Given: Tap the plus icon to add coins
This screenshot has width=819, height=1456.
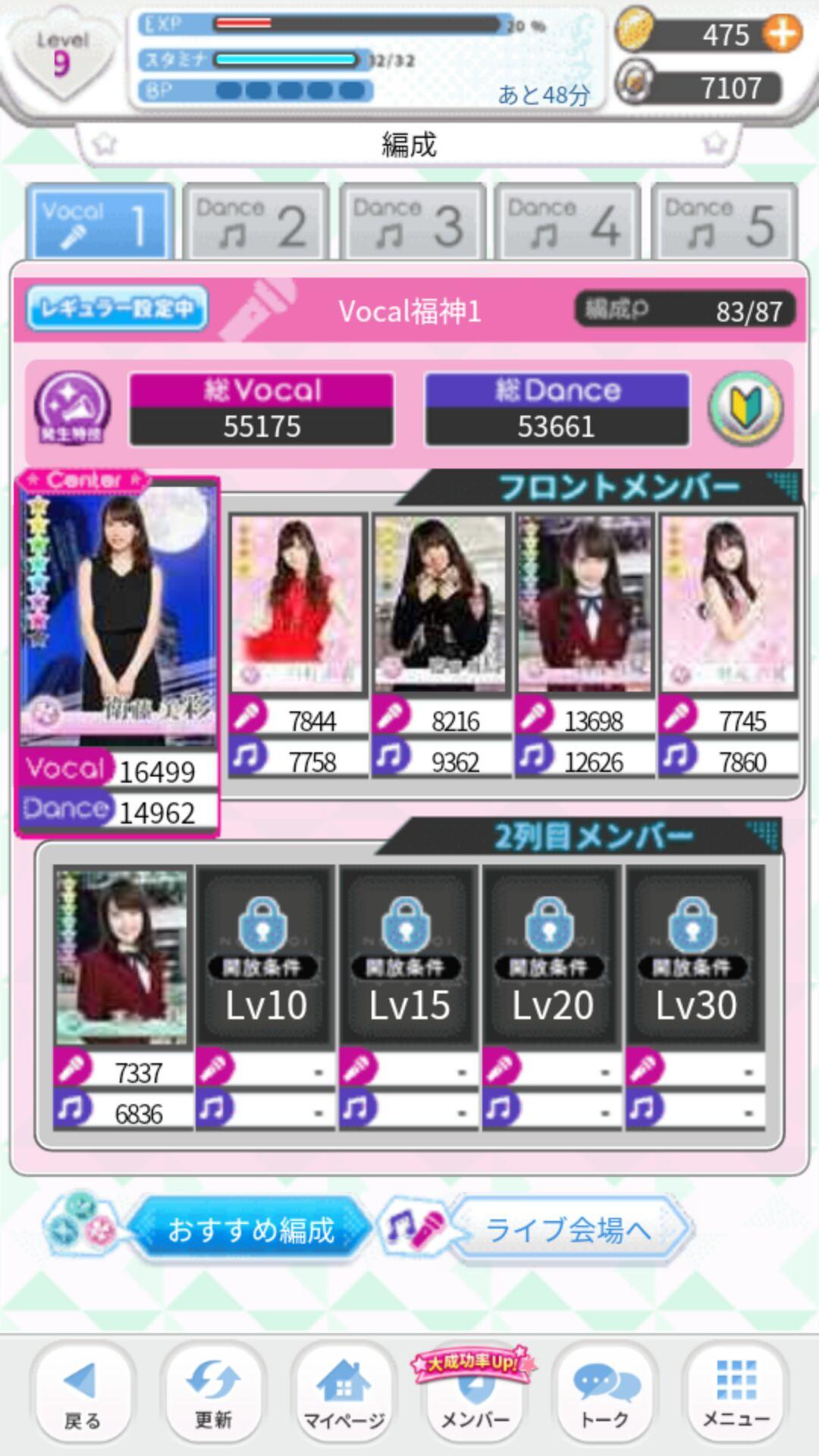Looking at the screenshot, I should coord(783,34).
